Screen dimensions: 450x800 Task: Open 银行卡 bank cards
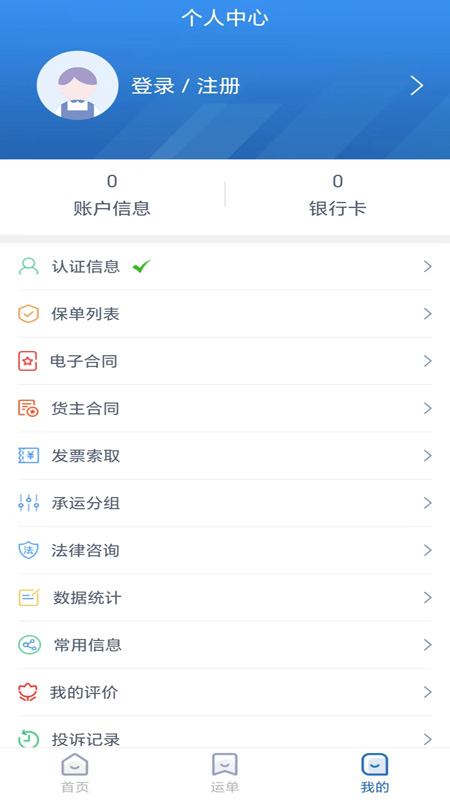pos(337,196)
